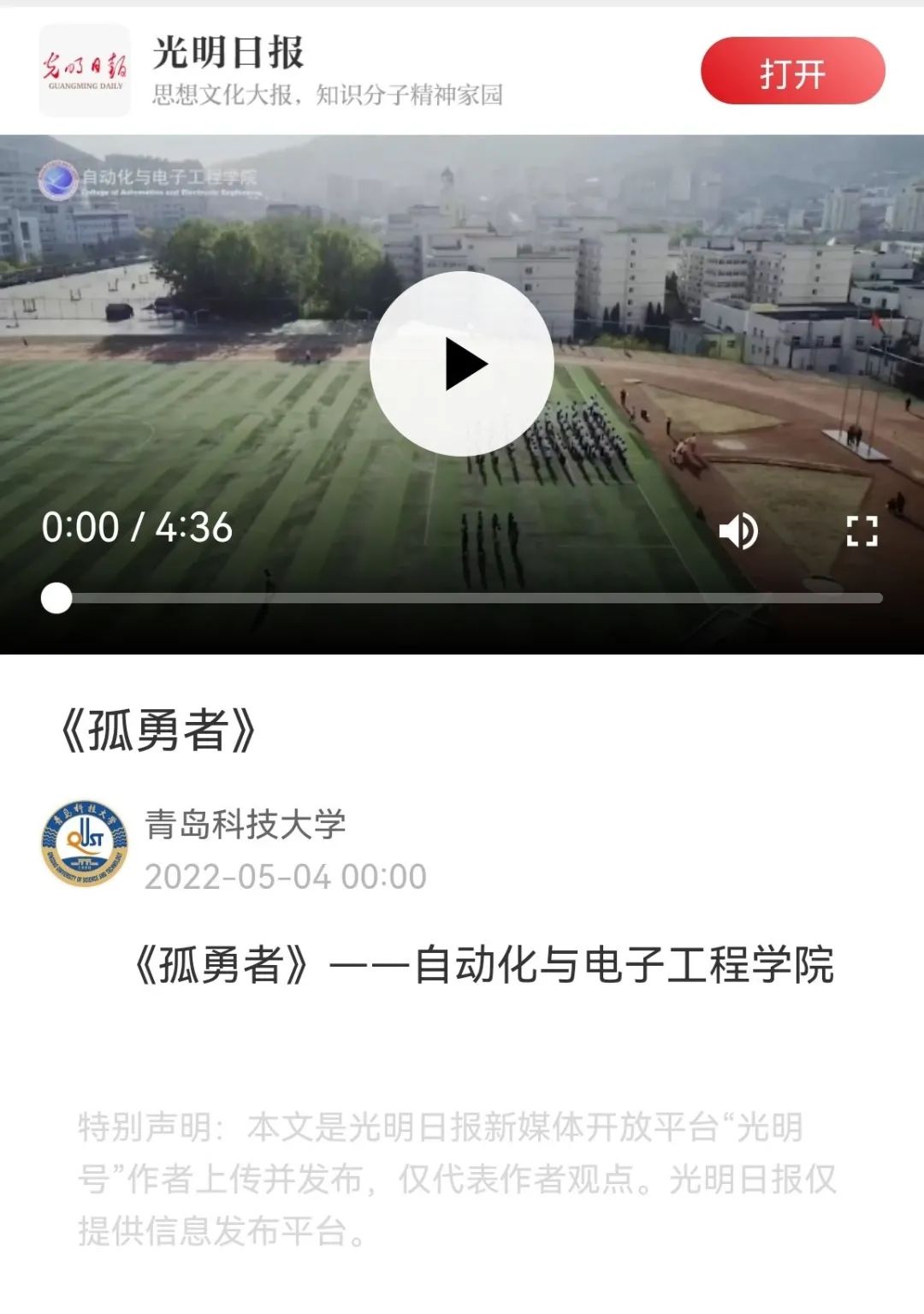This screenshot has width=924, height=1314.
Task: Mute the video sound
Action: click(x=738, y=531)
